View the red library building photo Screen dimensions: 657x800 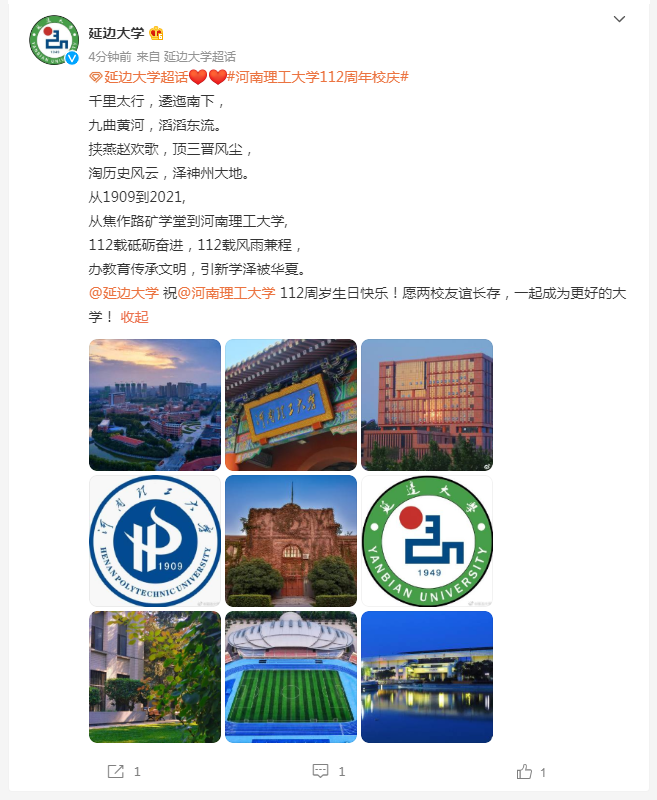(x=427, y=405)
